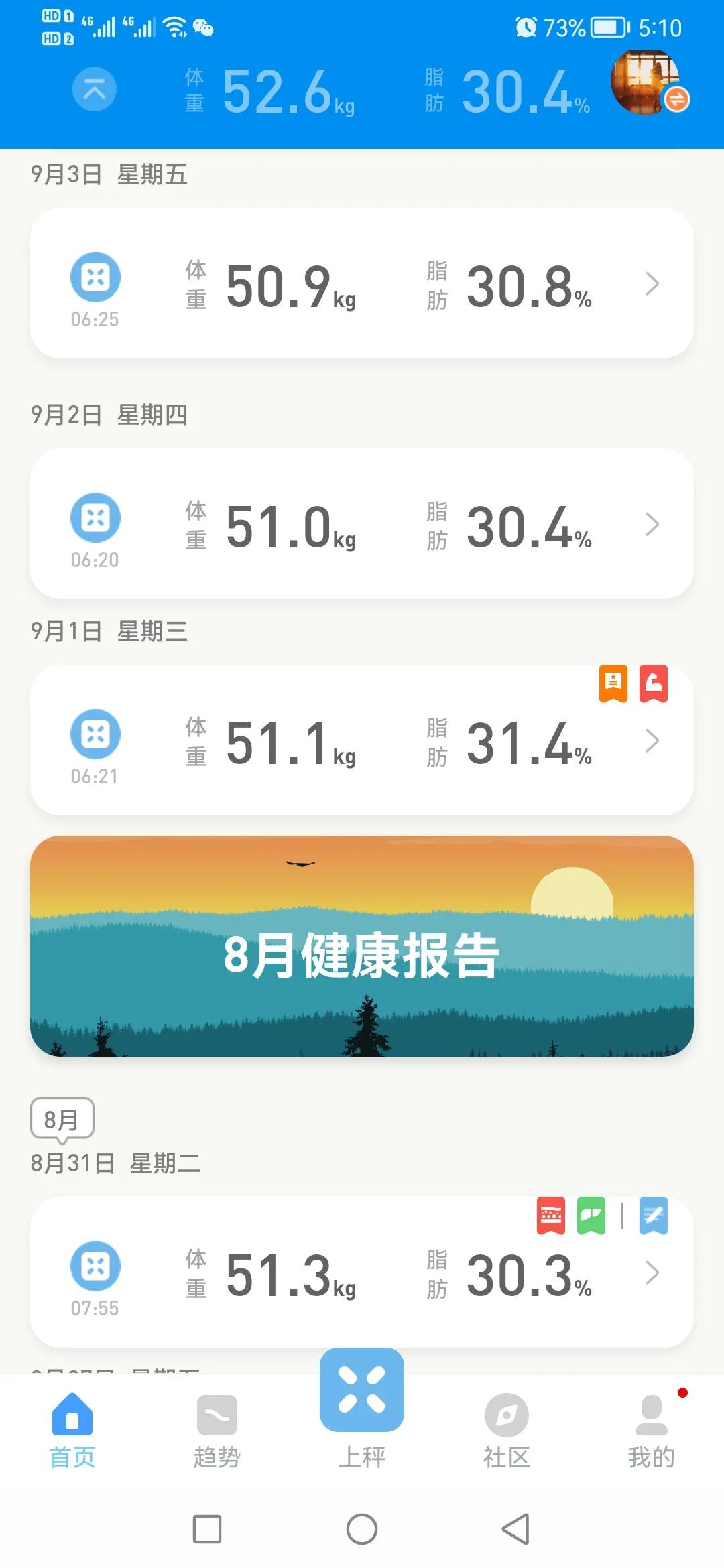Tap the scale icon on the 9月2日 record
This screenshot has height=1568, width=724.
[x=95, y=517]
